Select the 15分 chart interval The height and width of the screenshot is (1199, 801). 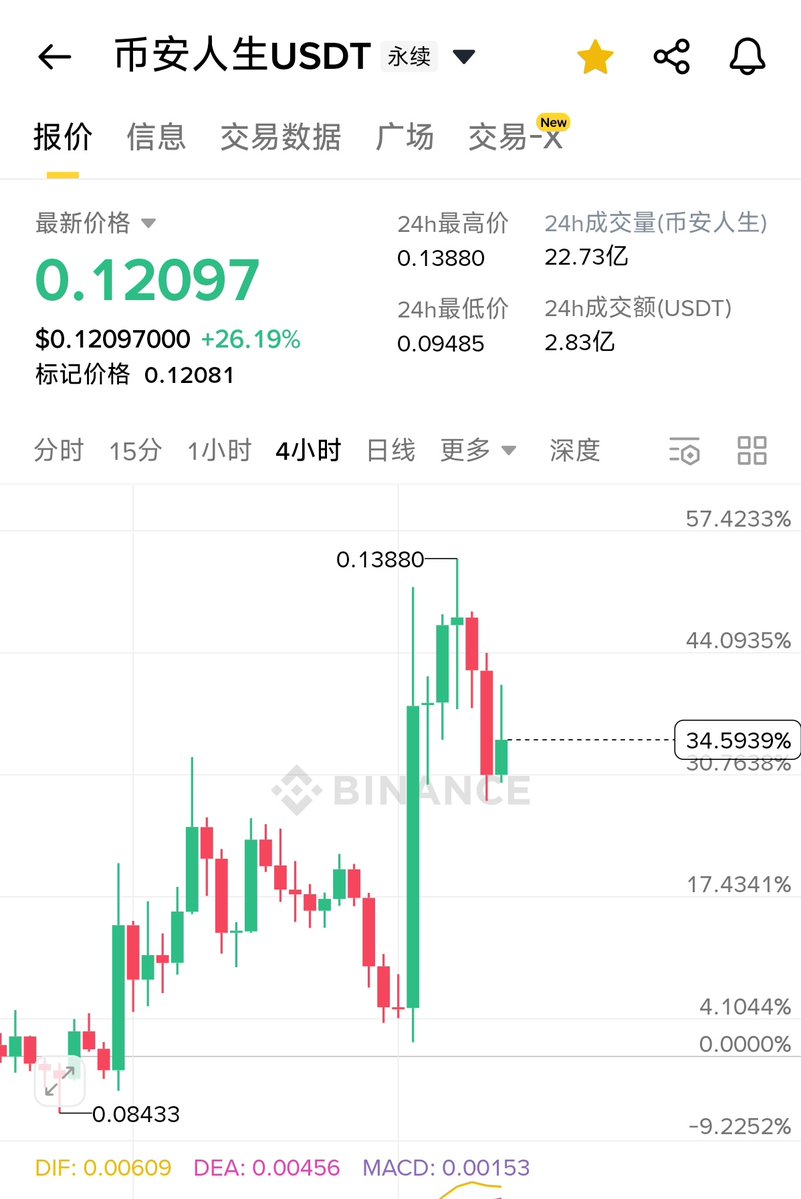(x=135, y=451)
